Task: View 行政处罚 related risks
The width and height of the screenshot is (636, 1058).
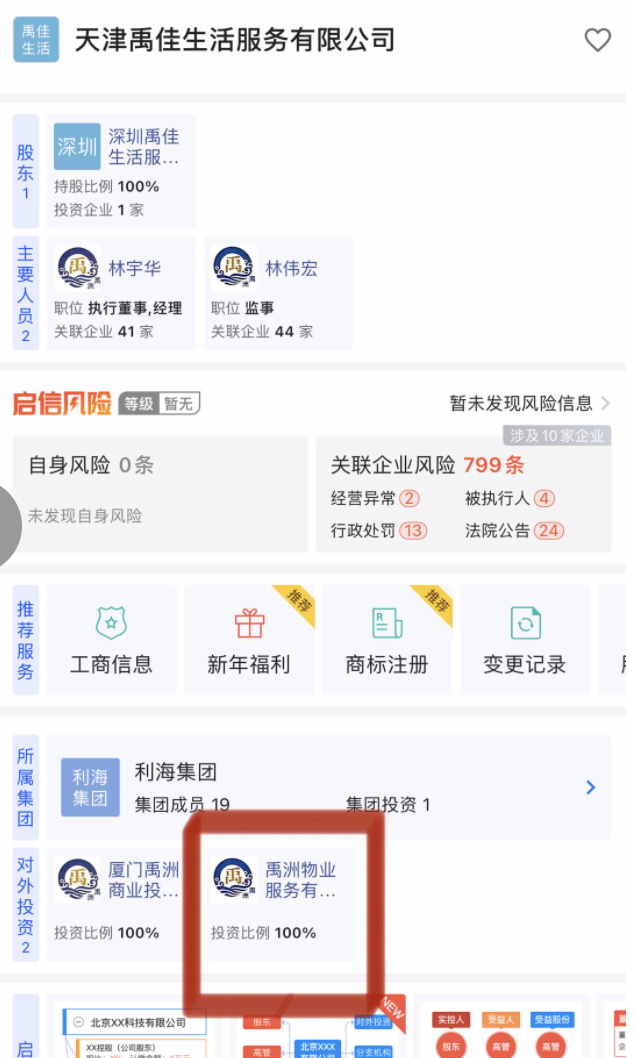Action: (379, 530)
